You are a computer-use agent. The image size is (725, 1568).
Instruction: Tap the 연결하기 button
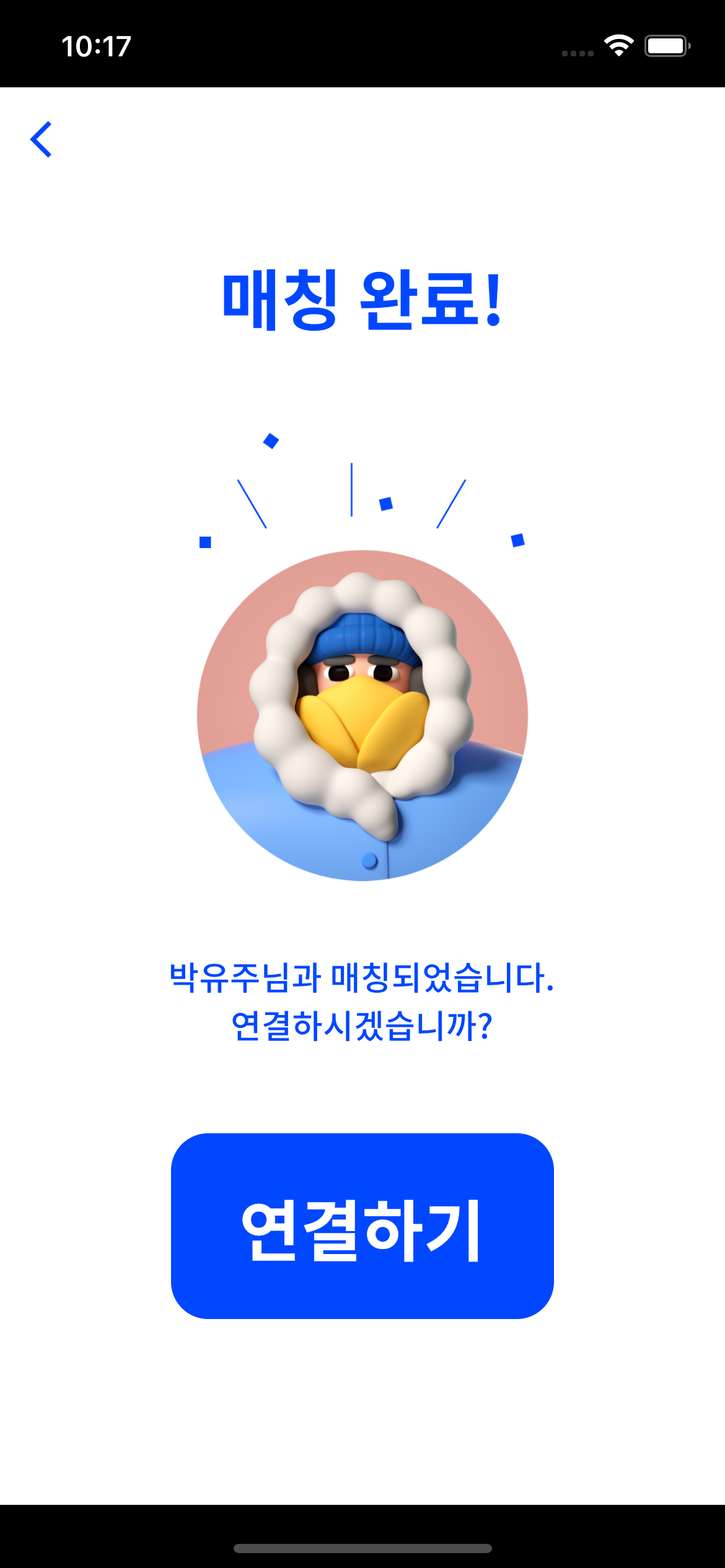coord(362,1226)
